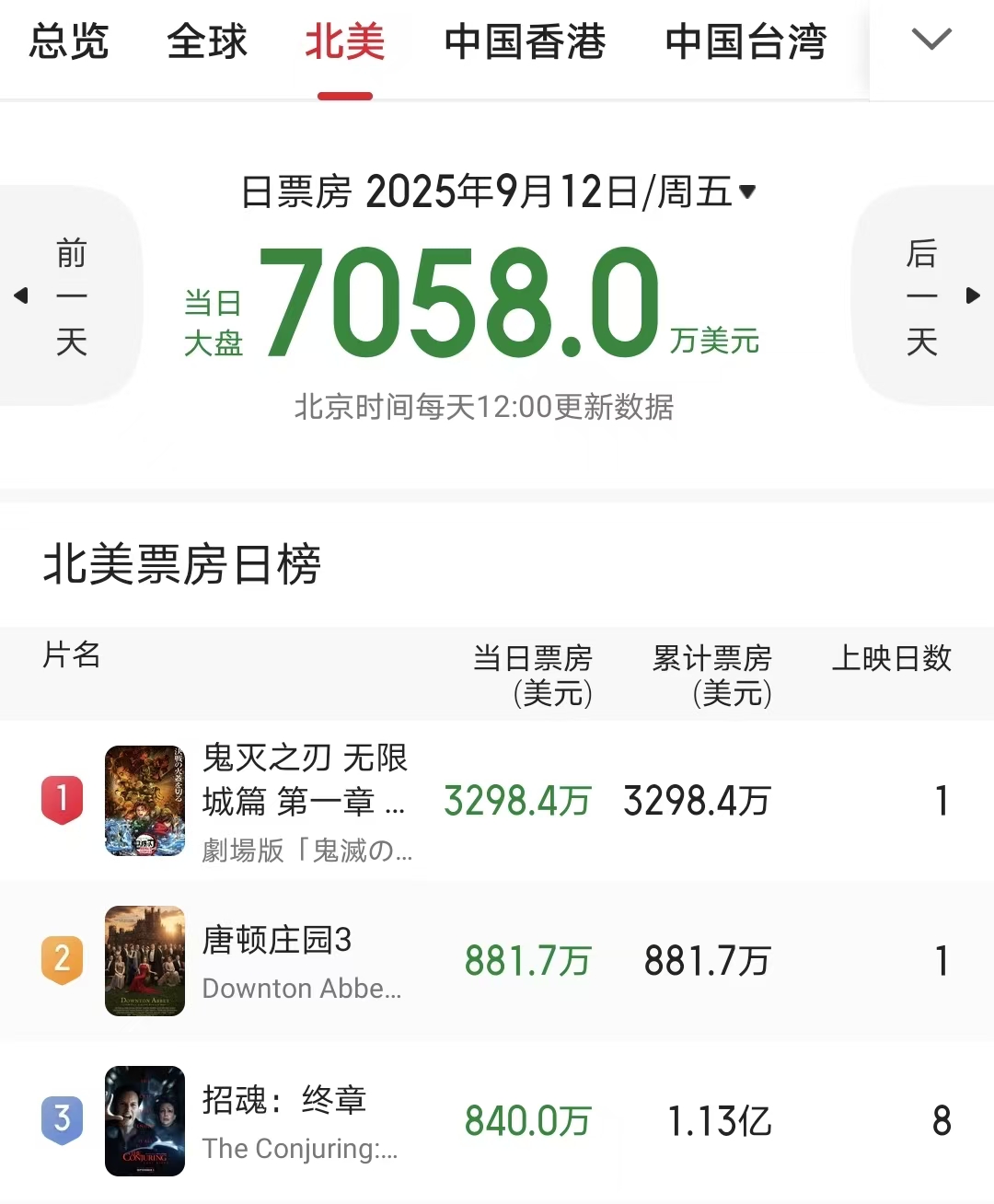The height and width of the screenshot is (1204, 994).
Task: Go to the previous day 前一天
Action: [69, 295]
